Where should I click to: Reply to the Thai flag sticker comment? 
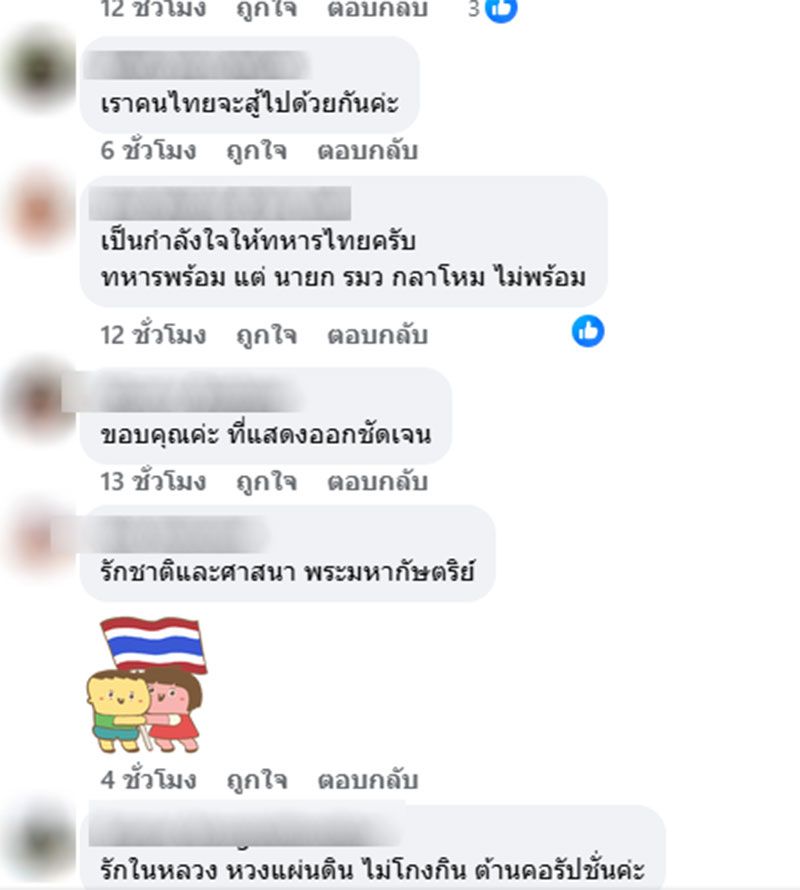367,779
